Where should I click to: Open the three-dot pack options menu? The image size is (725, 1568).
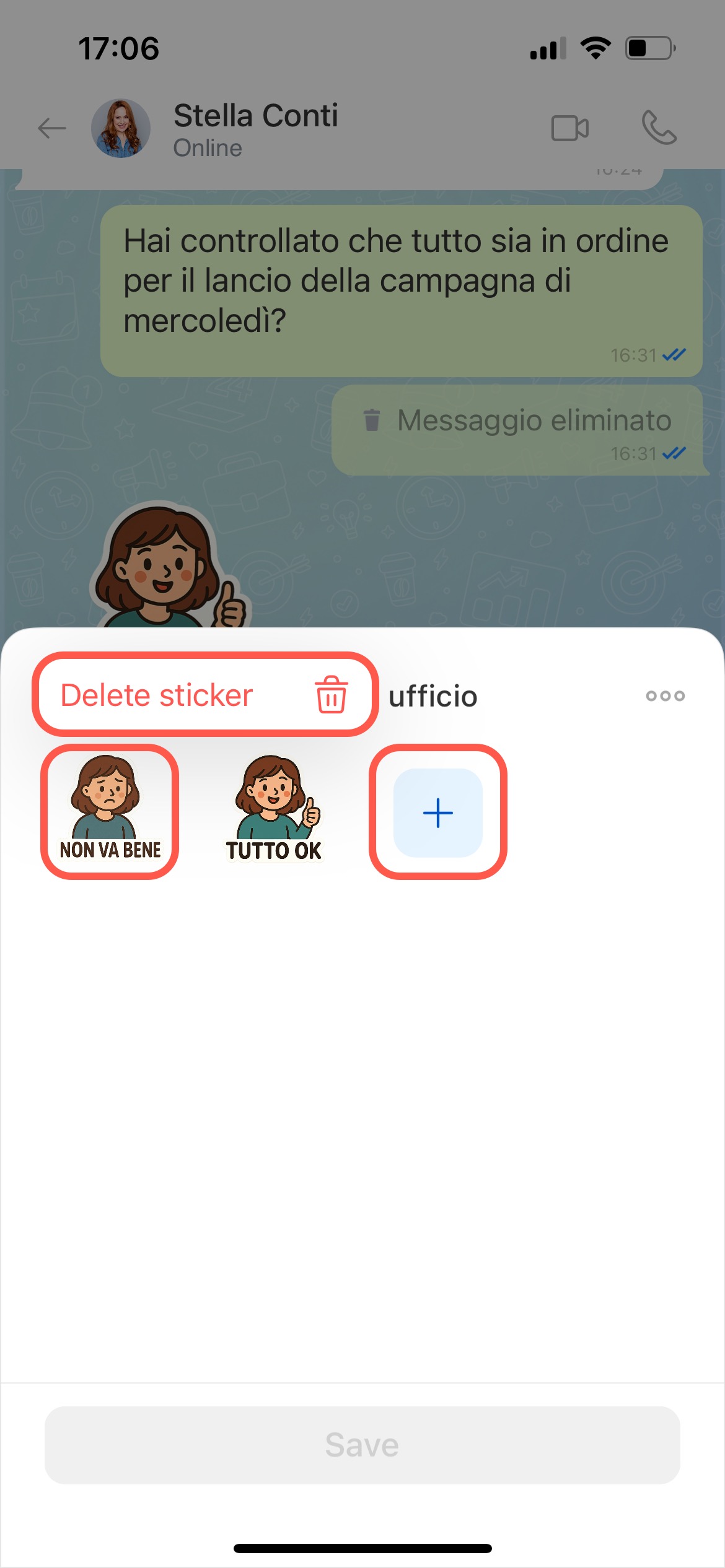pos(665,695)
